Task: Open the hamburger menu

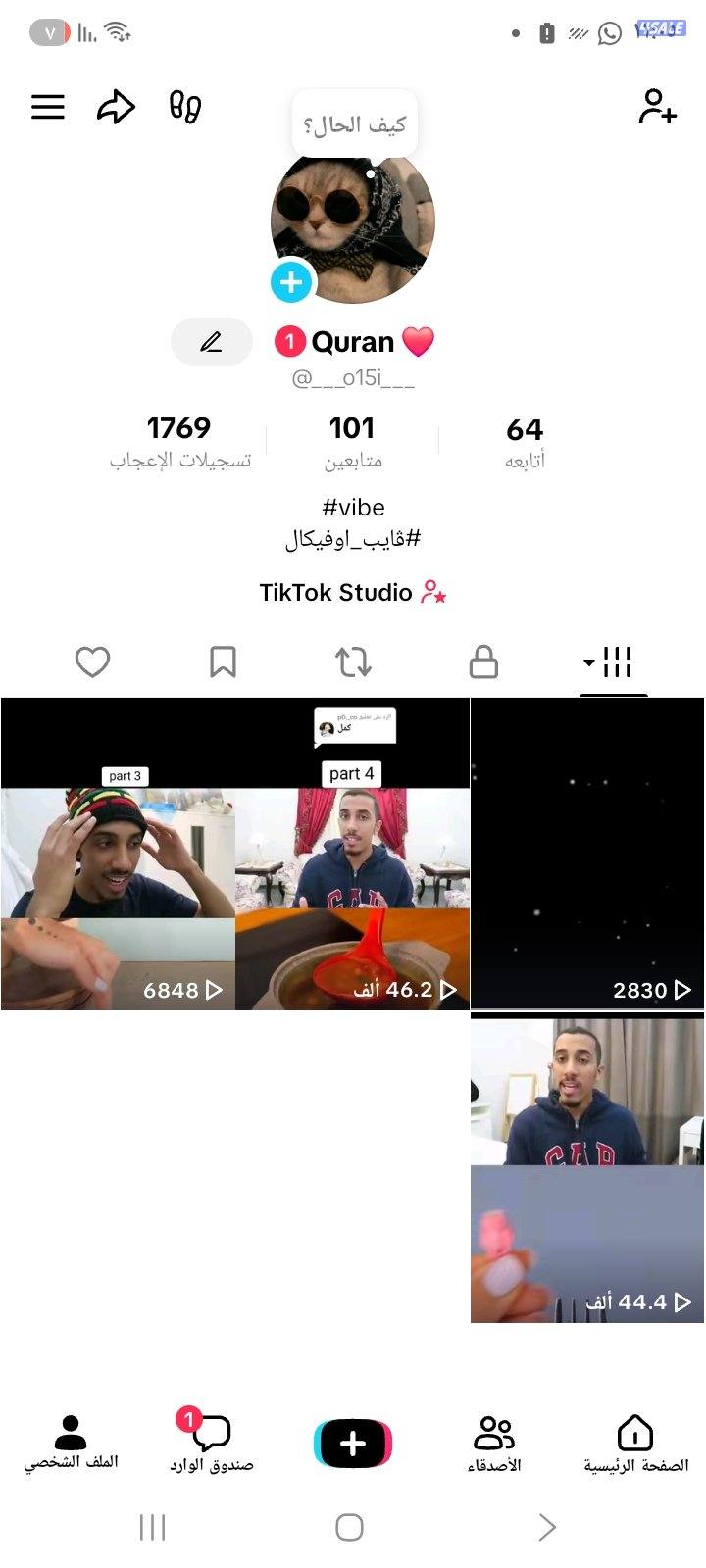Action: pyautogui.click(x=47, y=107)
